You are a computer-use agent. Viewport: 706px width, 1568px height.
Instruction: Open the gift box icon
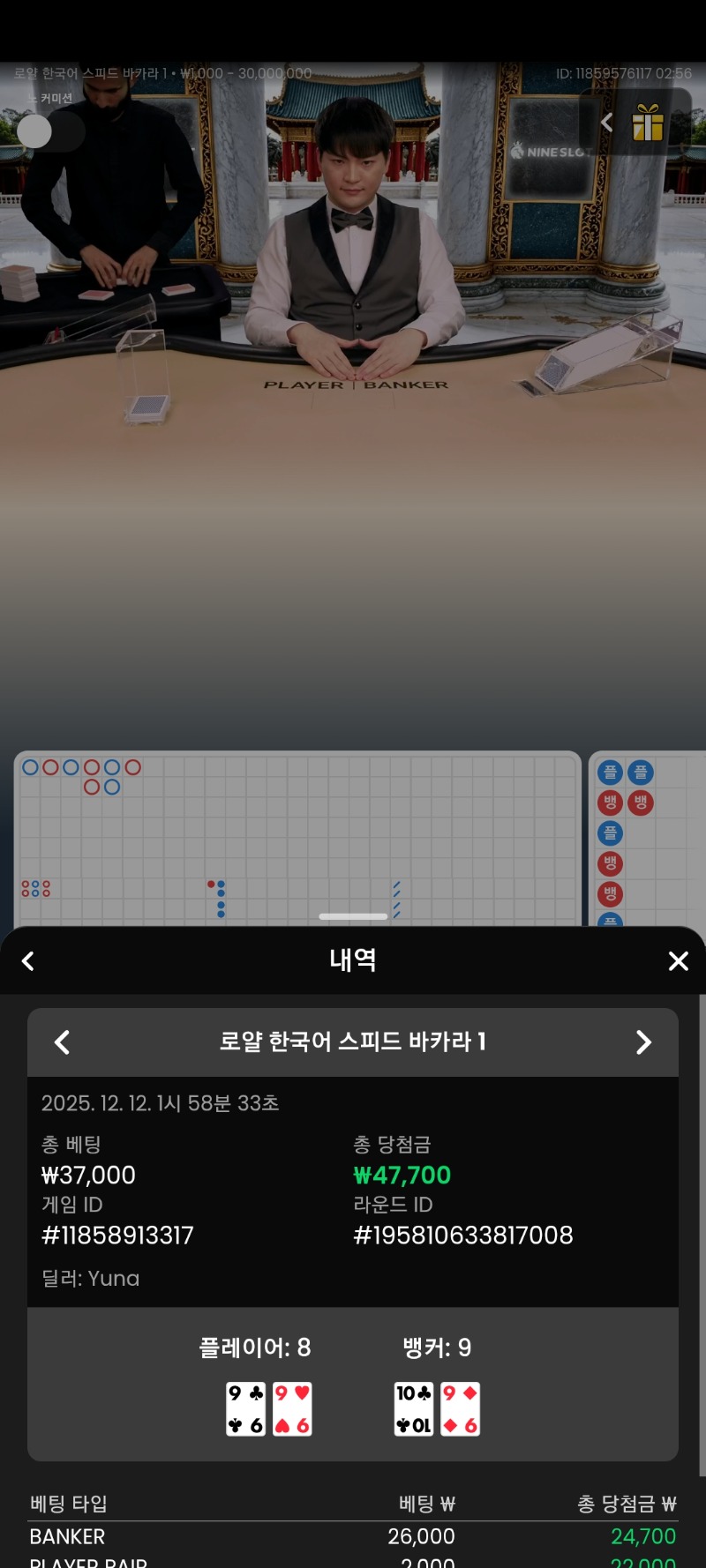click(648, 123)
